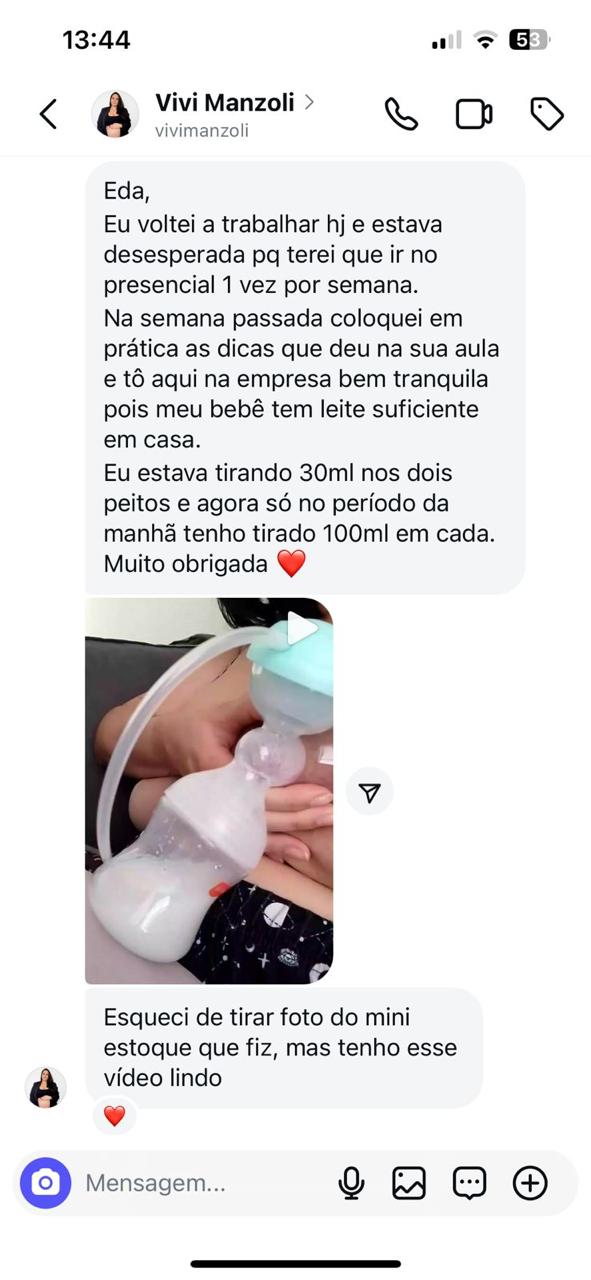591x1280 pixels.
Task: Open the label tag icon
Action: tap(547, 114)
